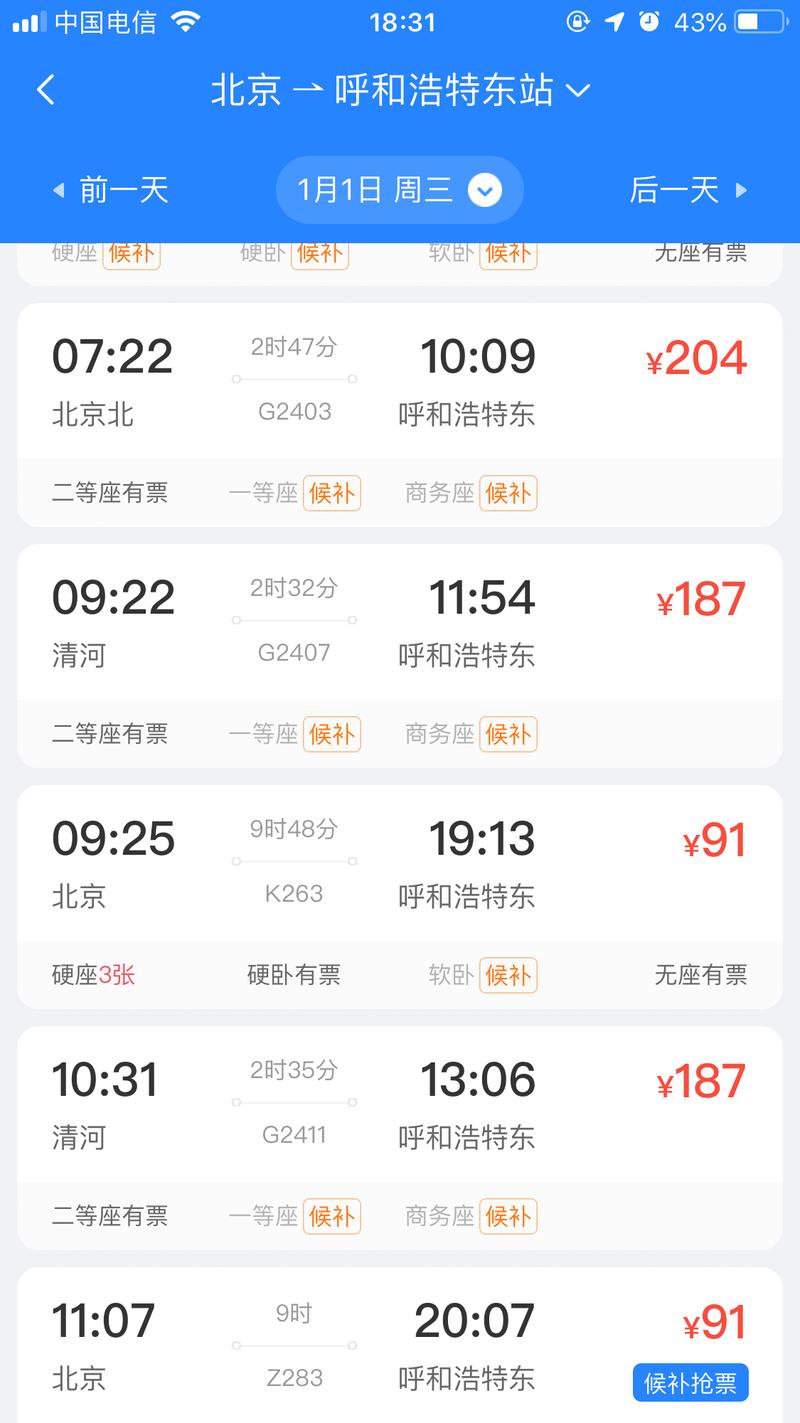Tap the back arrow to return

44,90
